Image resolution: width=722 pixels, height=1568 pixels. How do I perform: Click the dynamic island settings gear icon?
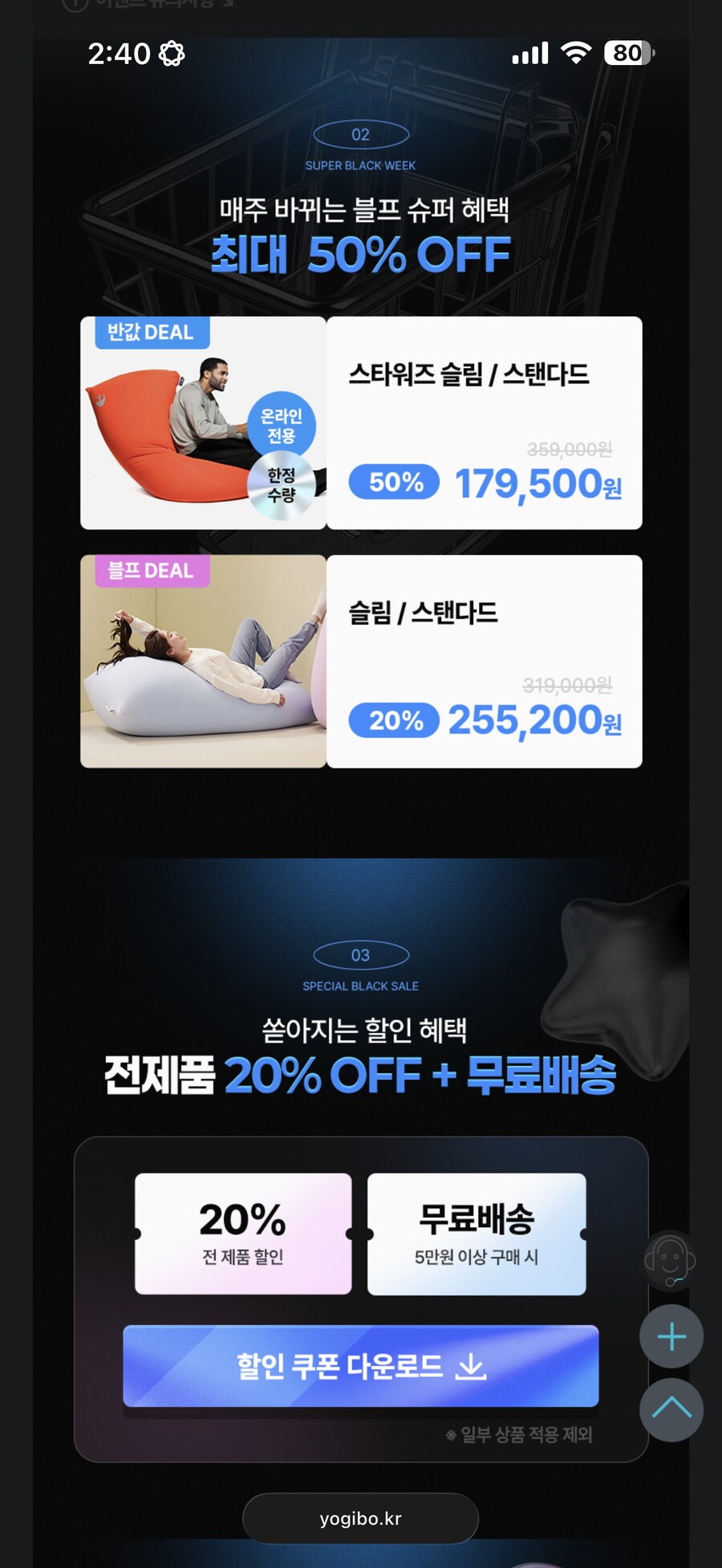coord(171,54)
